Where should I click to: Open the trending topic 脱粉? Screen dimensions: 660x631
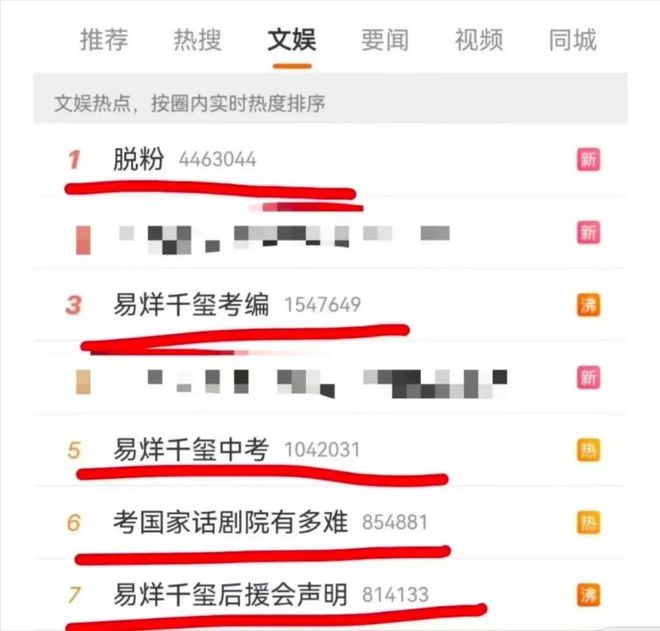tap(138, 159)
